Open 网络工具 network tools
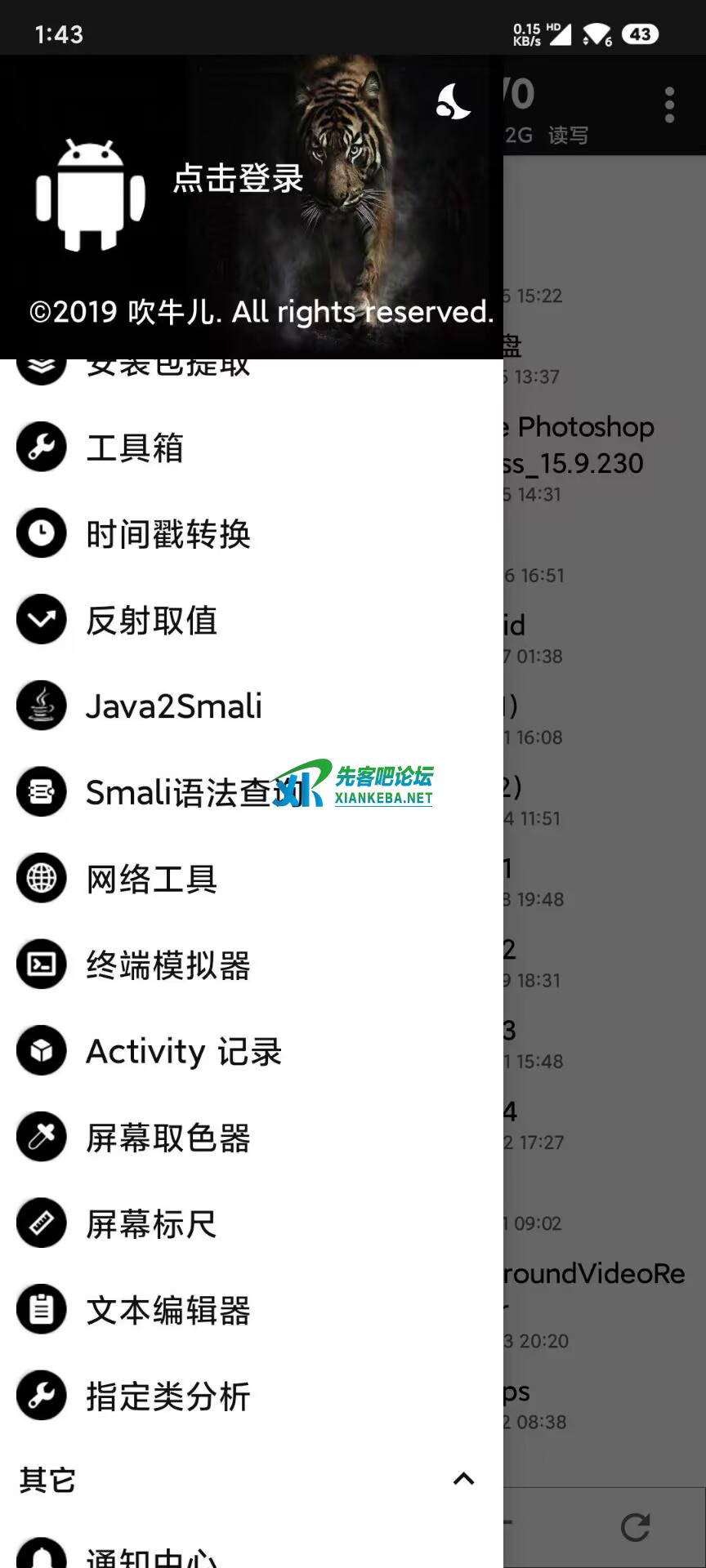This screenshot has height=1568, width=706. click(x=151, y=879)
